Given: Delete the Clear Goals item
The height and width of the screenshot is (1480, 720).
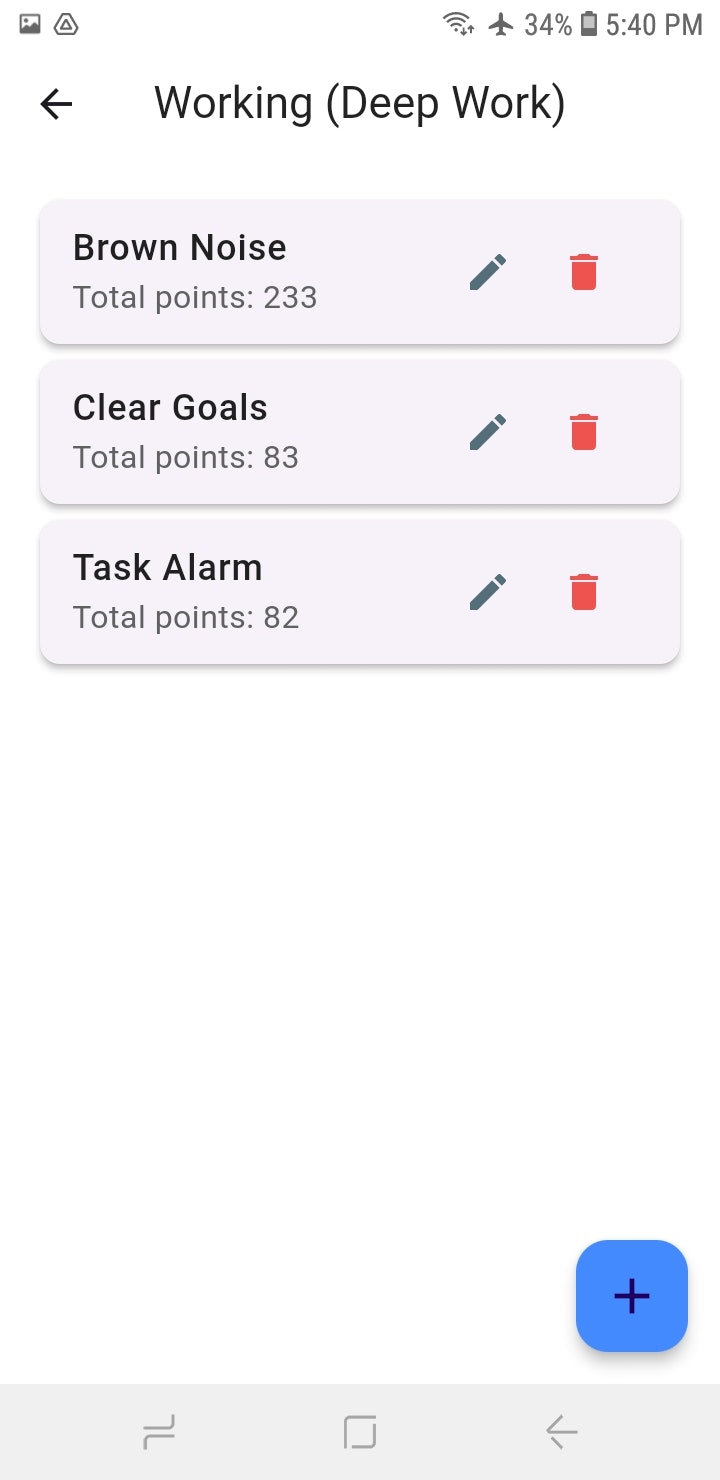Looking at the screenshot, I should [x=584, y=432].
